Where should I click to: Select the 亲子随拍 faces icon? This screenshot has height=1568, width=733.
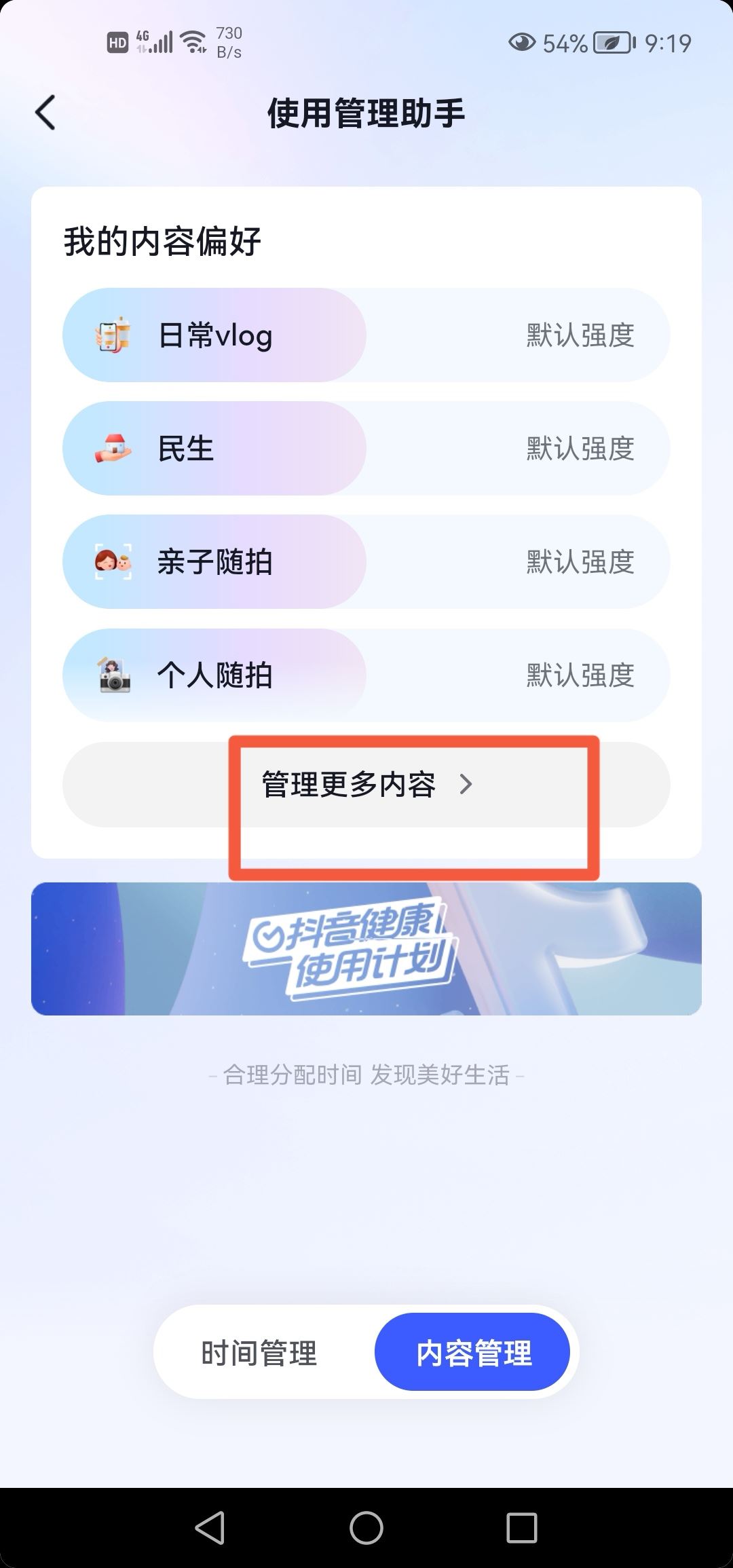click(x=112, y=561)
